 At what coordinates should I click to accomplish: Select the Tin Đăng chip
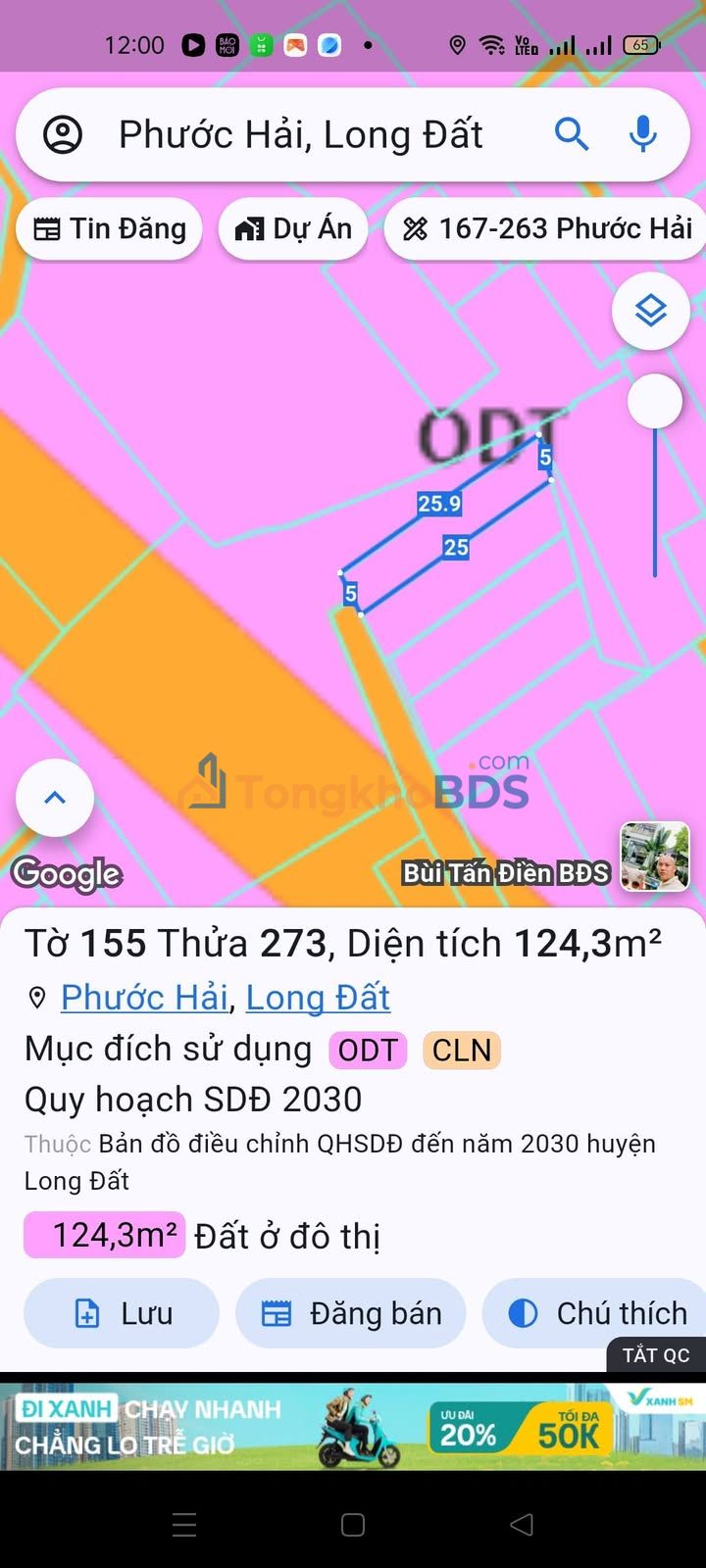tap(109, 229)
